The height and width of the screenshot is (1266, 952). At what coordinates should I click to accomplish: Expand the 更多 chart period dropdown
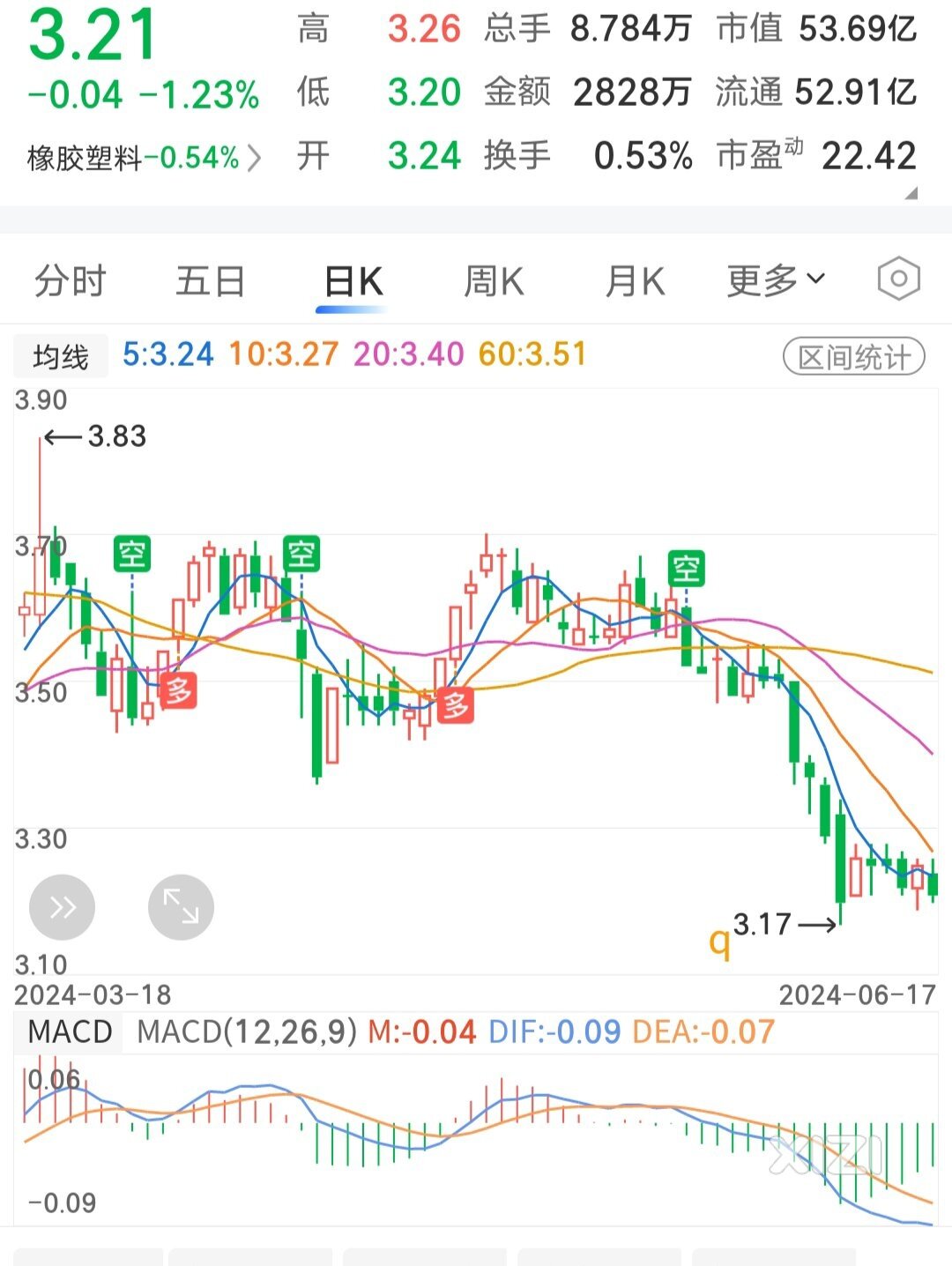[776, 280]
